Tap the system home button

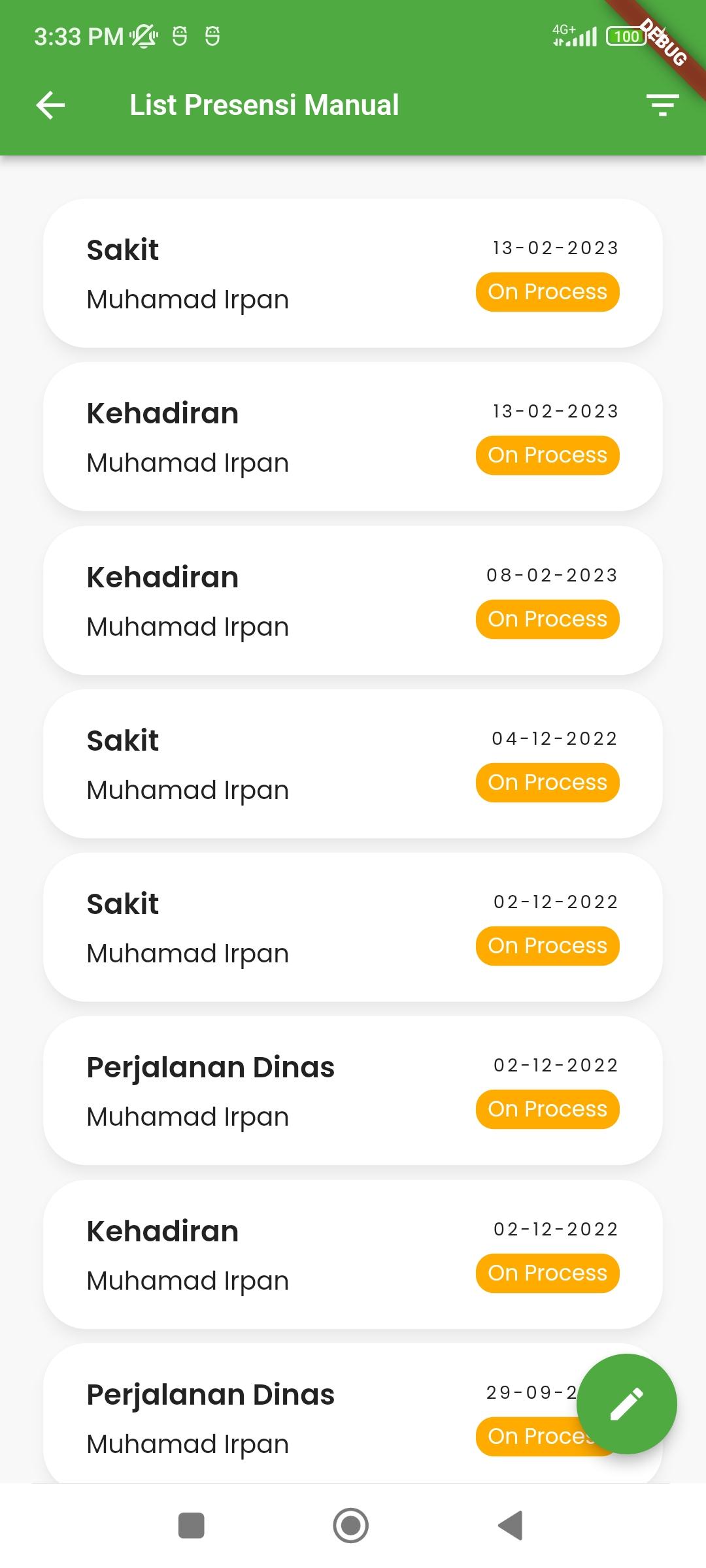[x=350, y=1526]
